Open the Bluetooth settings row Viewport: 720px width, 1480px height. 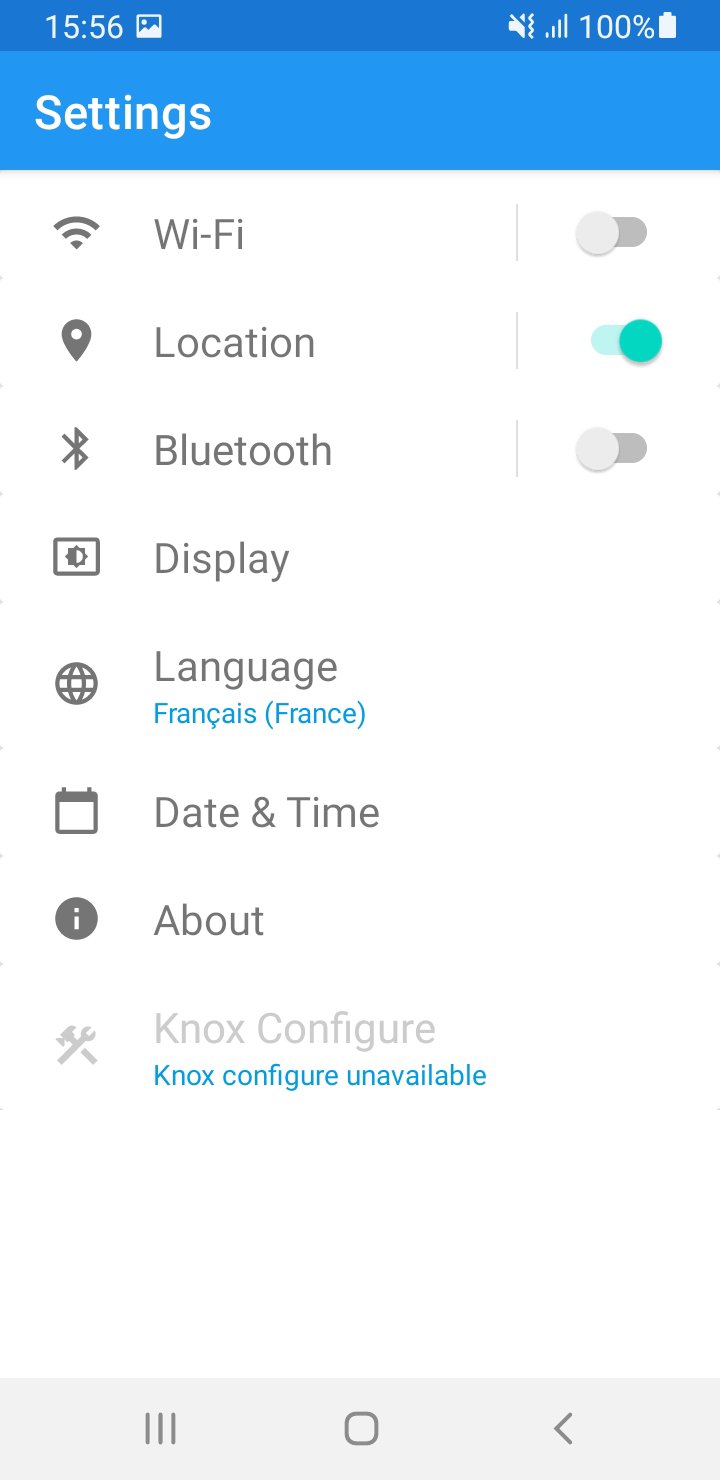258,450
